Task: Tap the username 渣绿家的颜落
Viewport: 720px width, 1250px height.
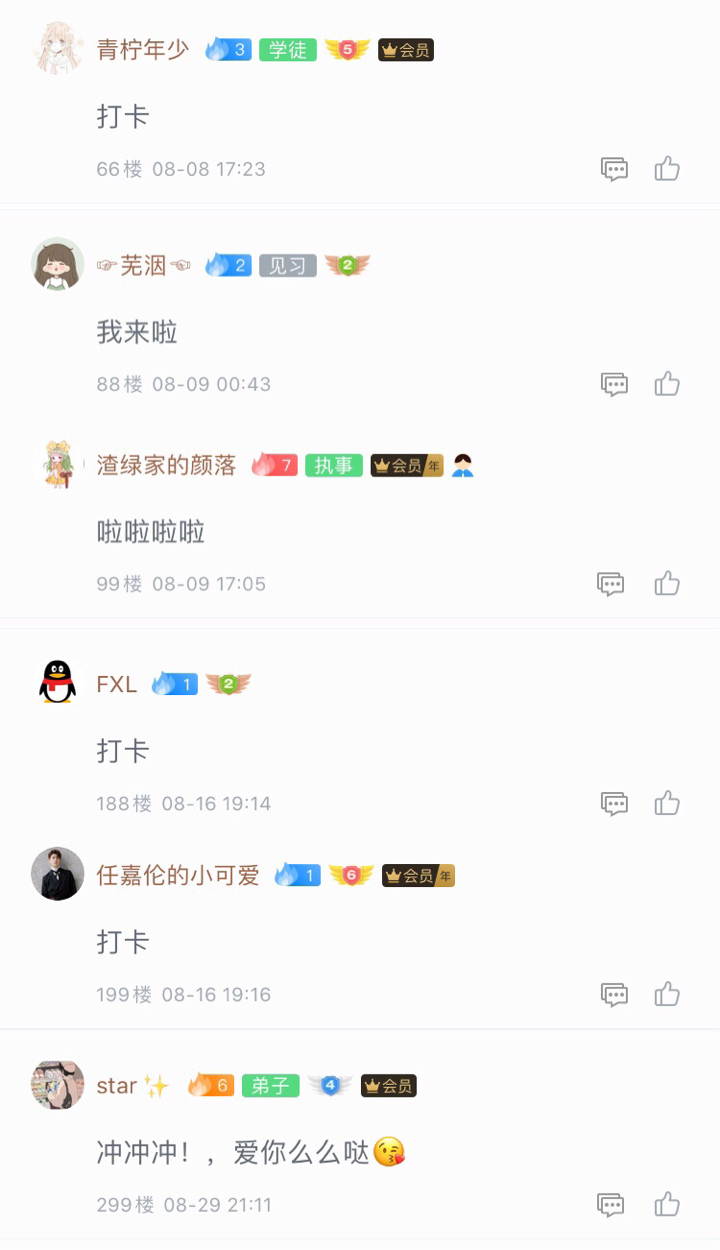Action: (166, 465)
